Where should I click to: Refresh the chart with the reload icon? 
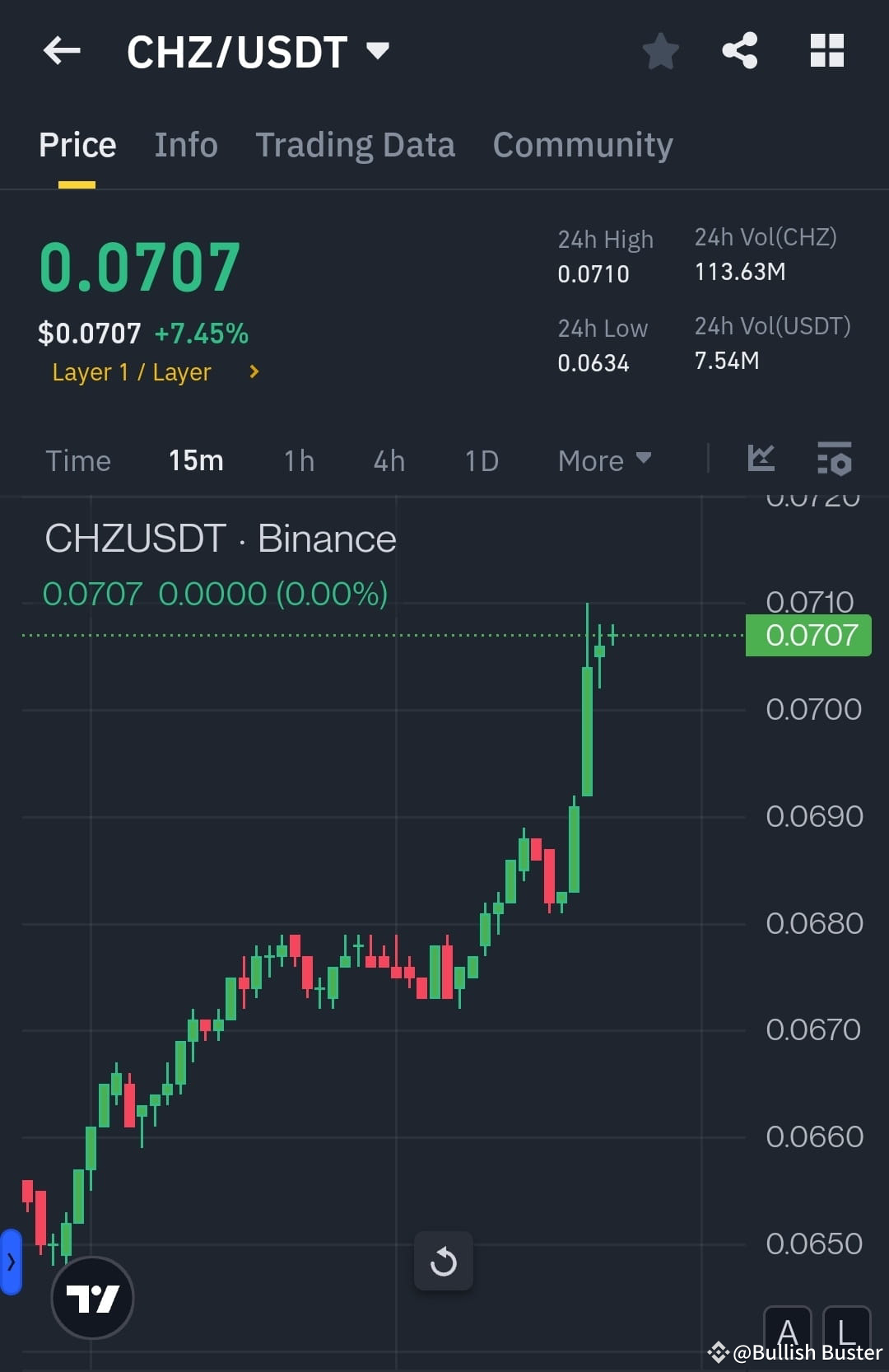click(444, 1260)
